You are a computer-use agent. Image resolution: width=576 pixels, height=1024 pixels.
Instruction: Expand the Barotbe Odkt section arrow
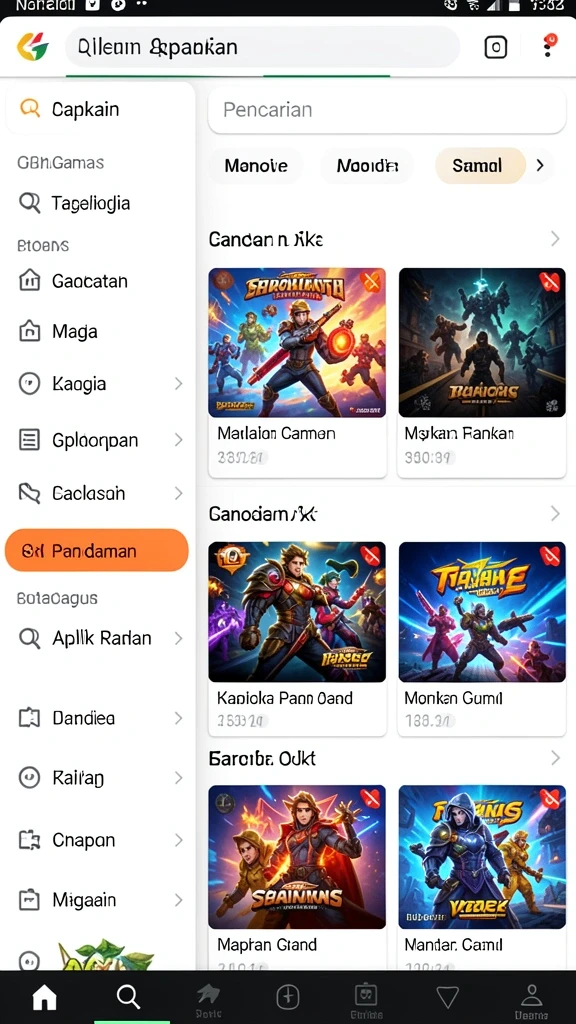point(555,758)
